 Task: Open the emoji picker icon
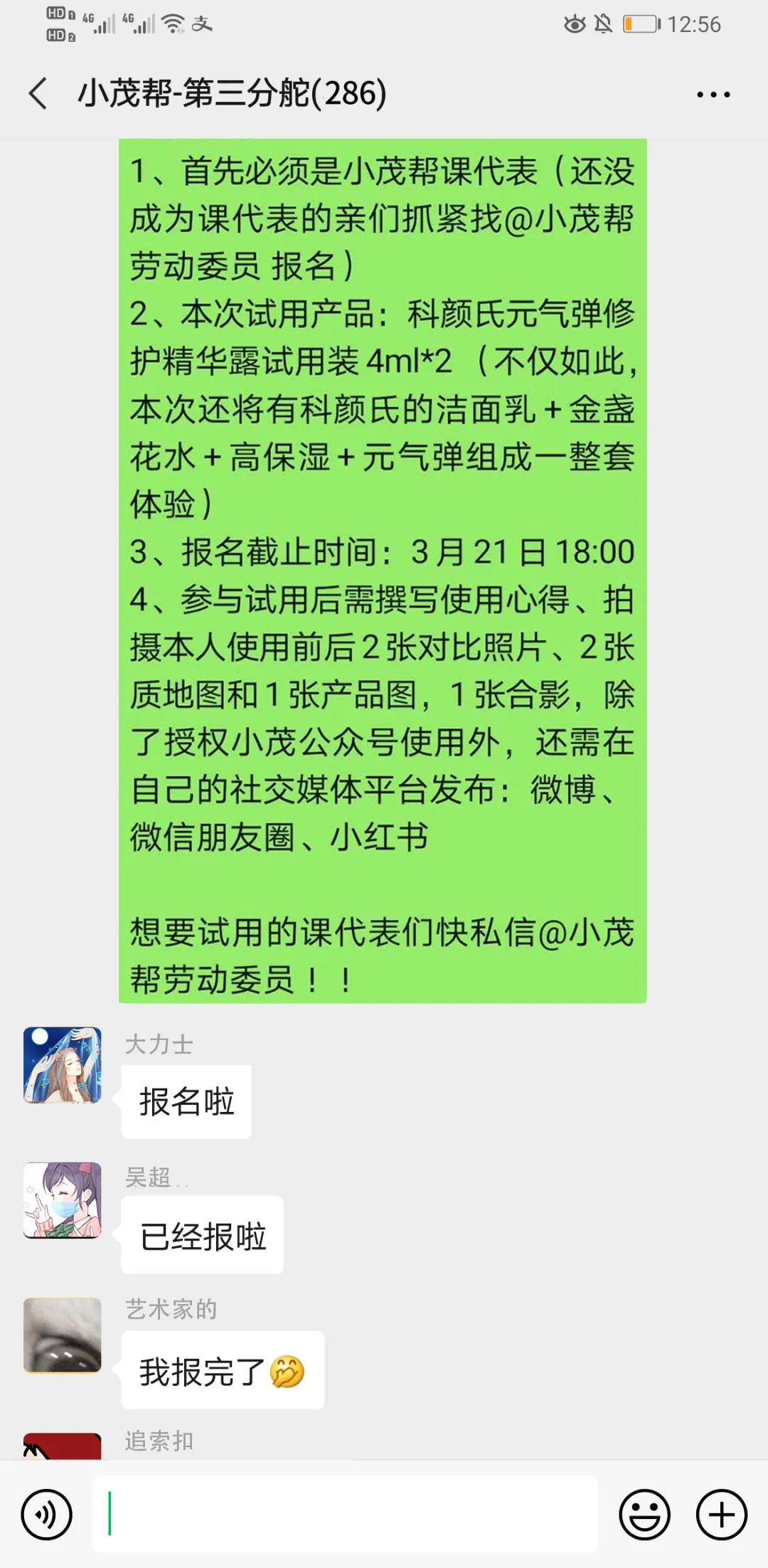[x=644, y=1514]
